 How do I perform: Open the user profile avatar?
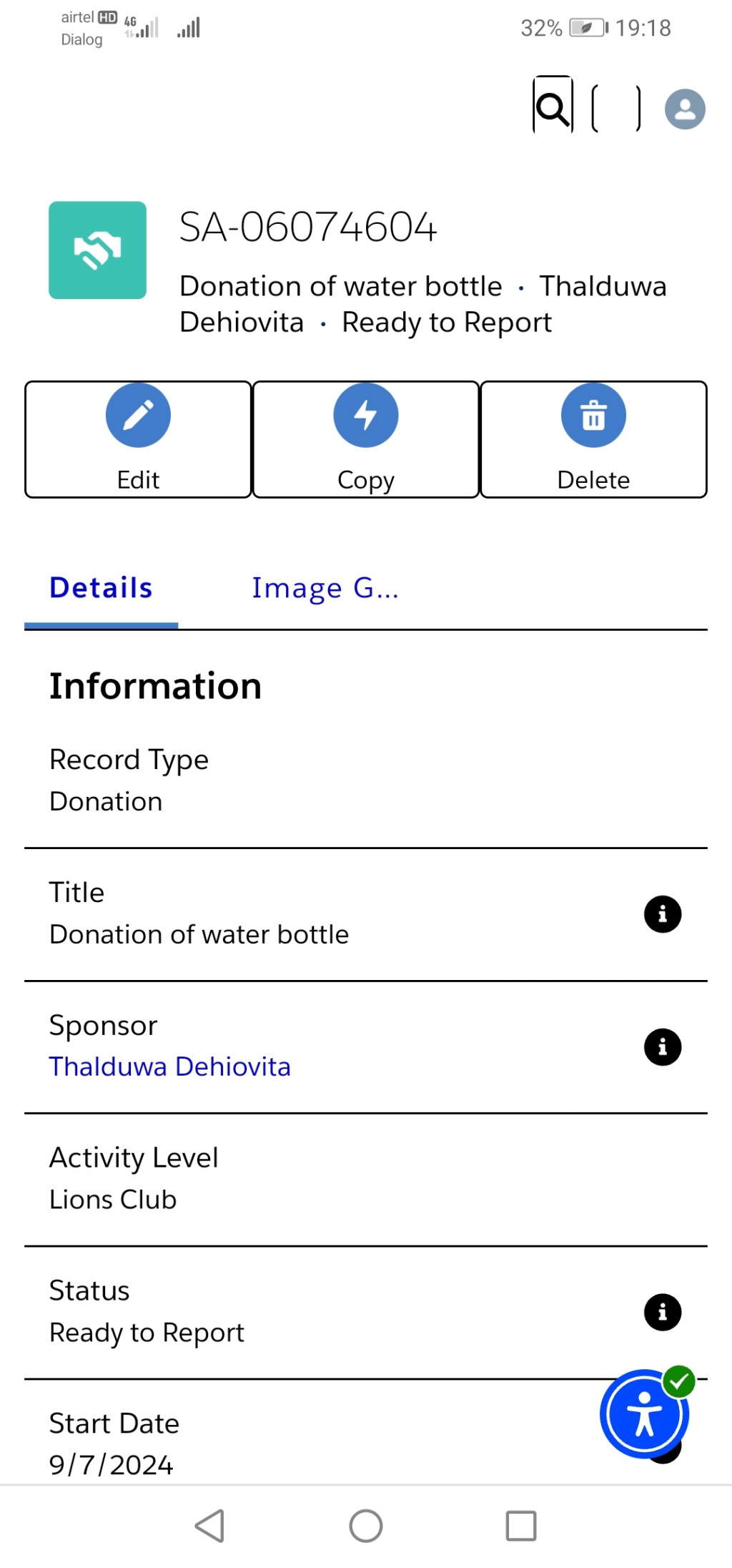click(685, 109)
